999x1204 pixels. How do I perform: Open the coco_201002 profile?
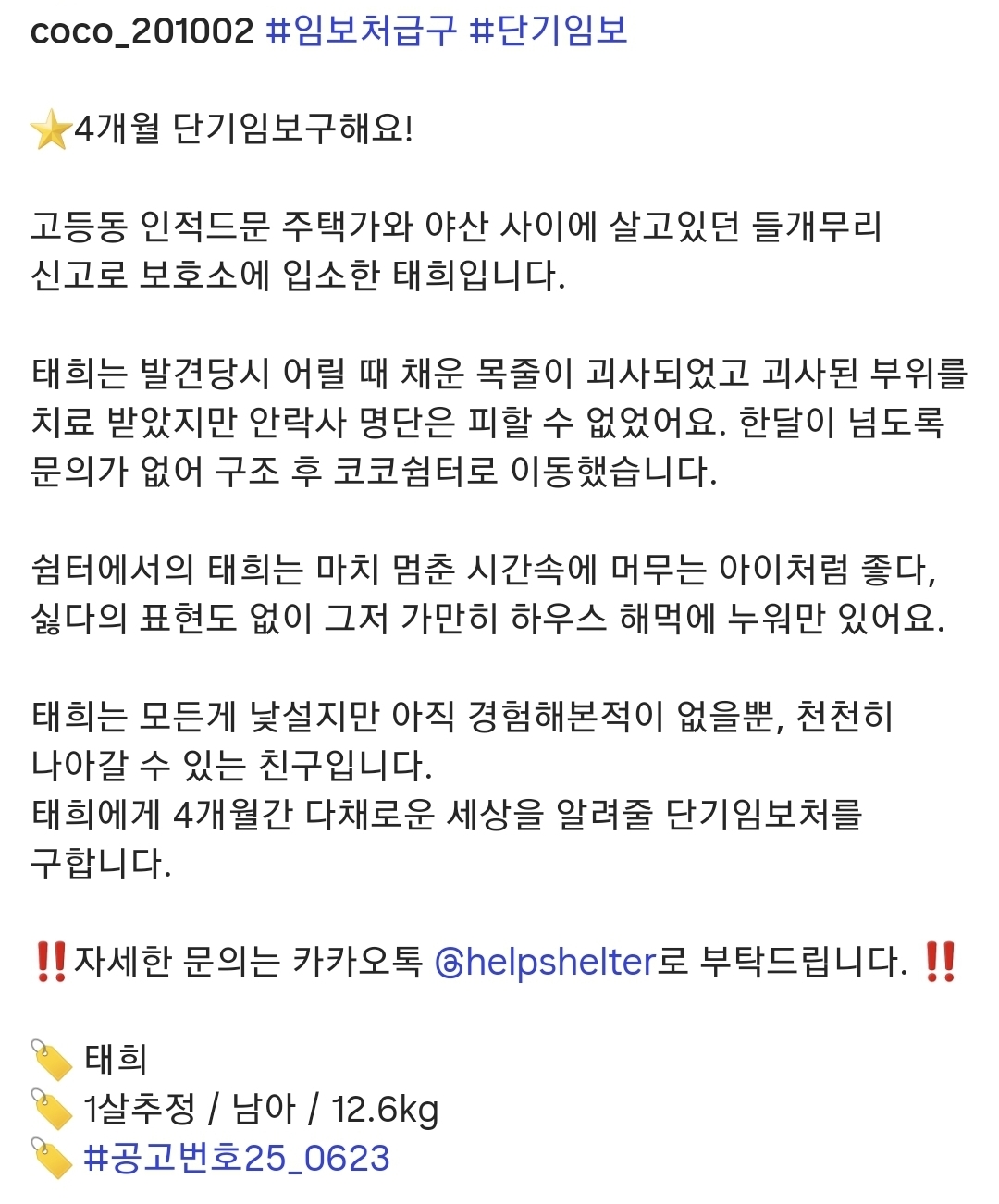142,31
